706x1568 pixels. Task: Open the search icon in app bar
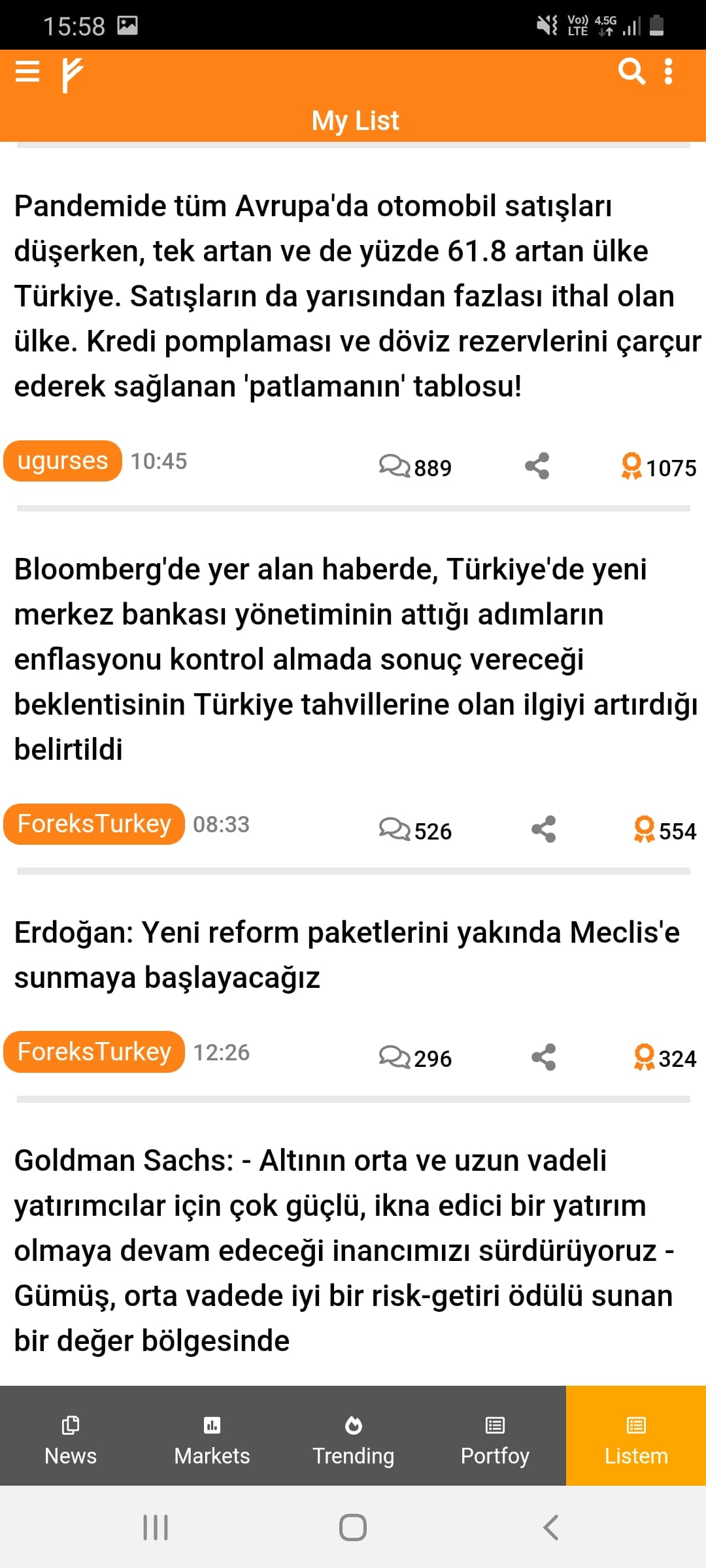(x=631, y=71)
